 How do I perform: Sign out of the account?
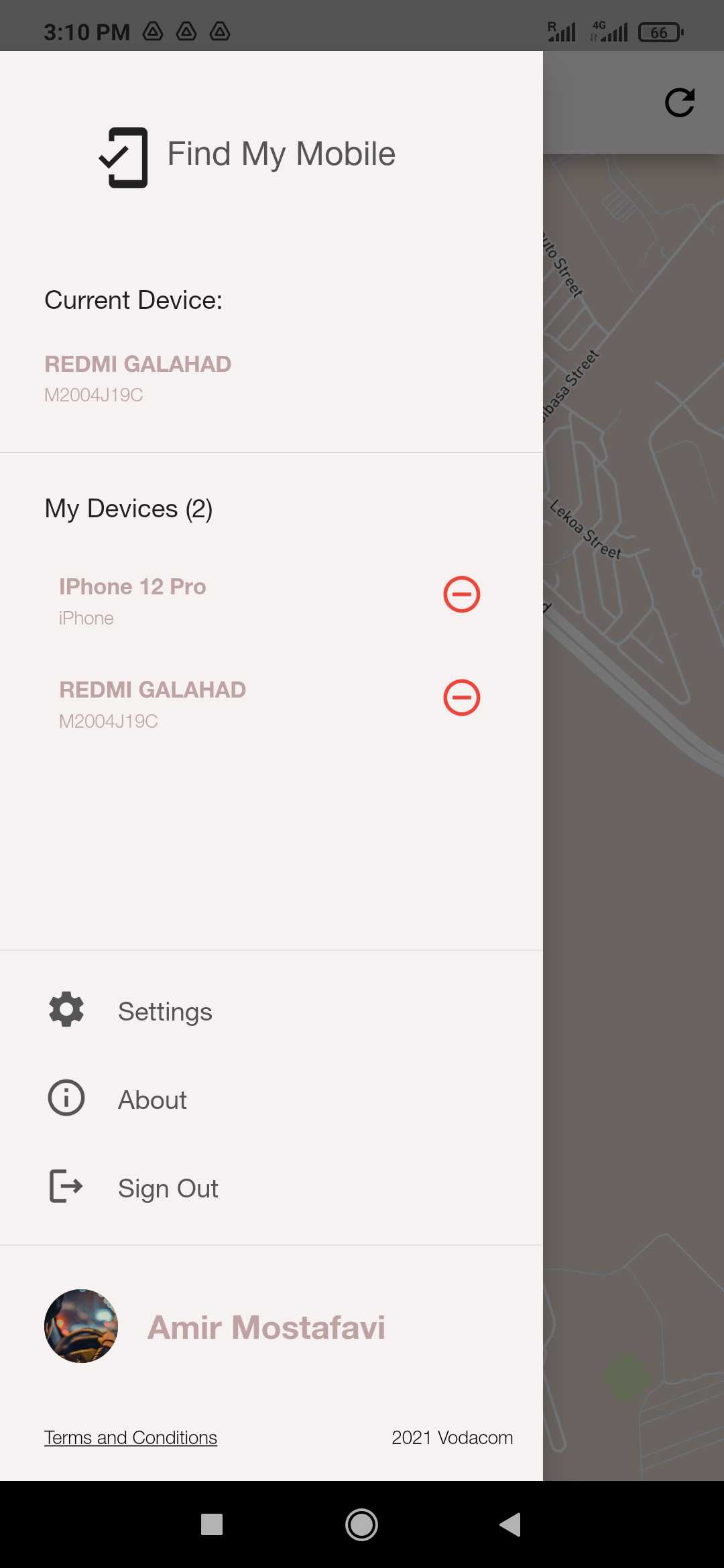point(168,1188)
